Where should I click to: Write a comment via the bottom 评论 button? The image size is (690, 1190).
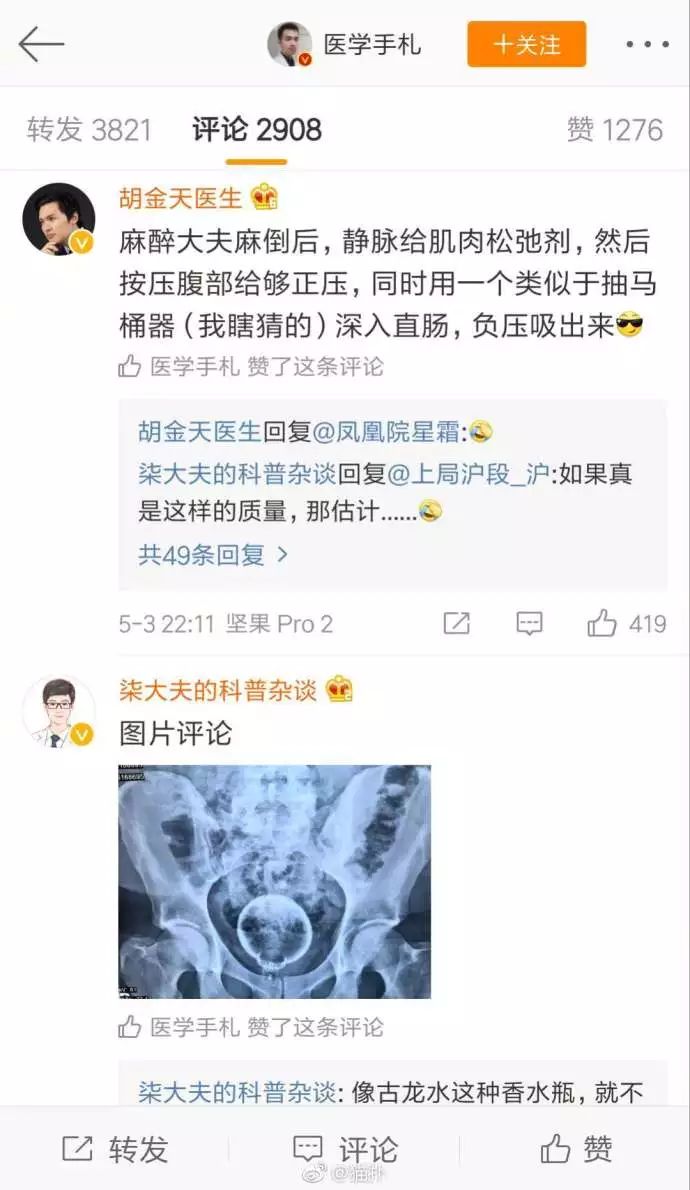coord(345,1149)
